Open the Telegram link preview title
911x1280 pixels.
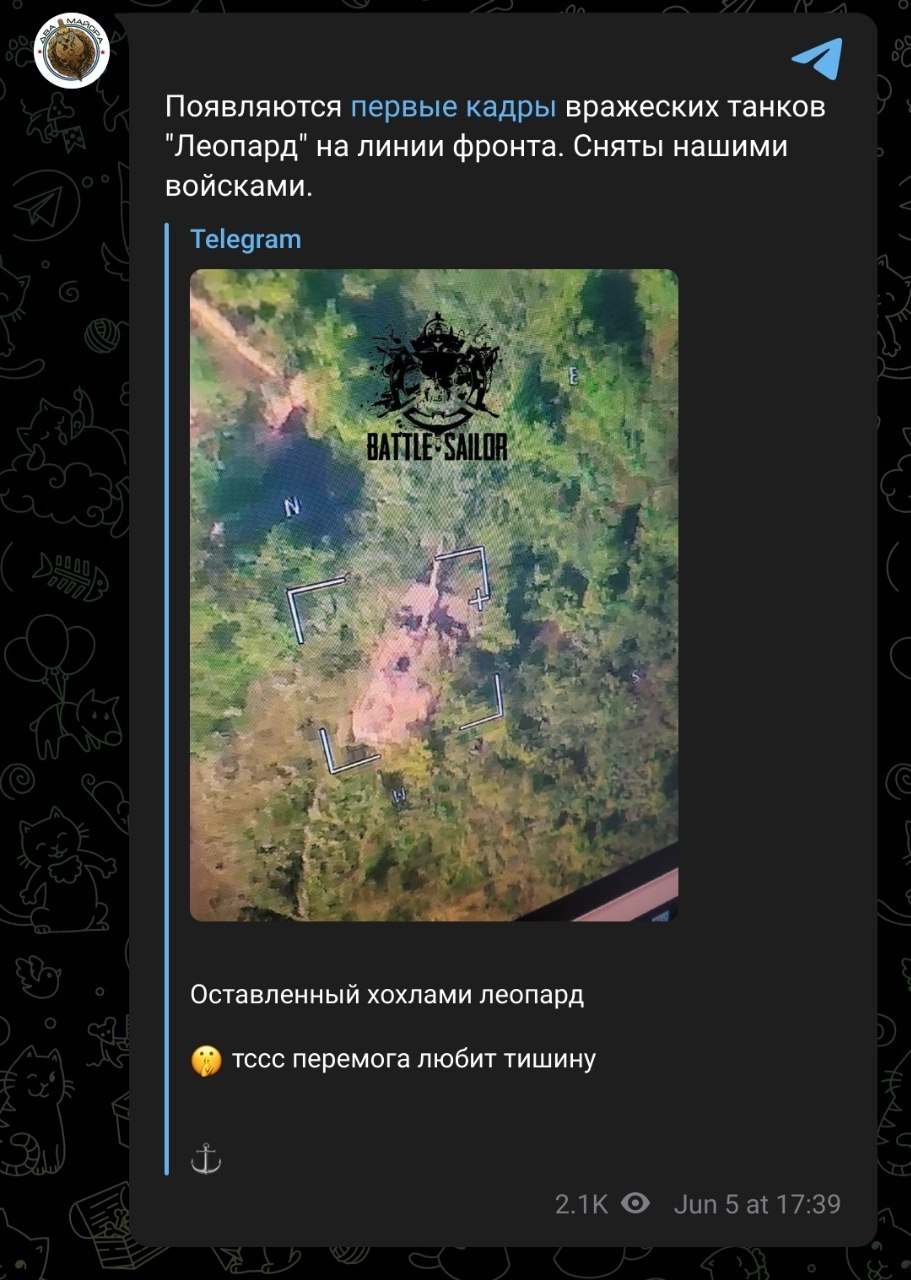coord(245,239)
